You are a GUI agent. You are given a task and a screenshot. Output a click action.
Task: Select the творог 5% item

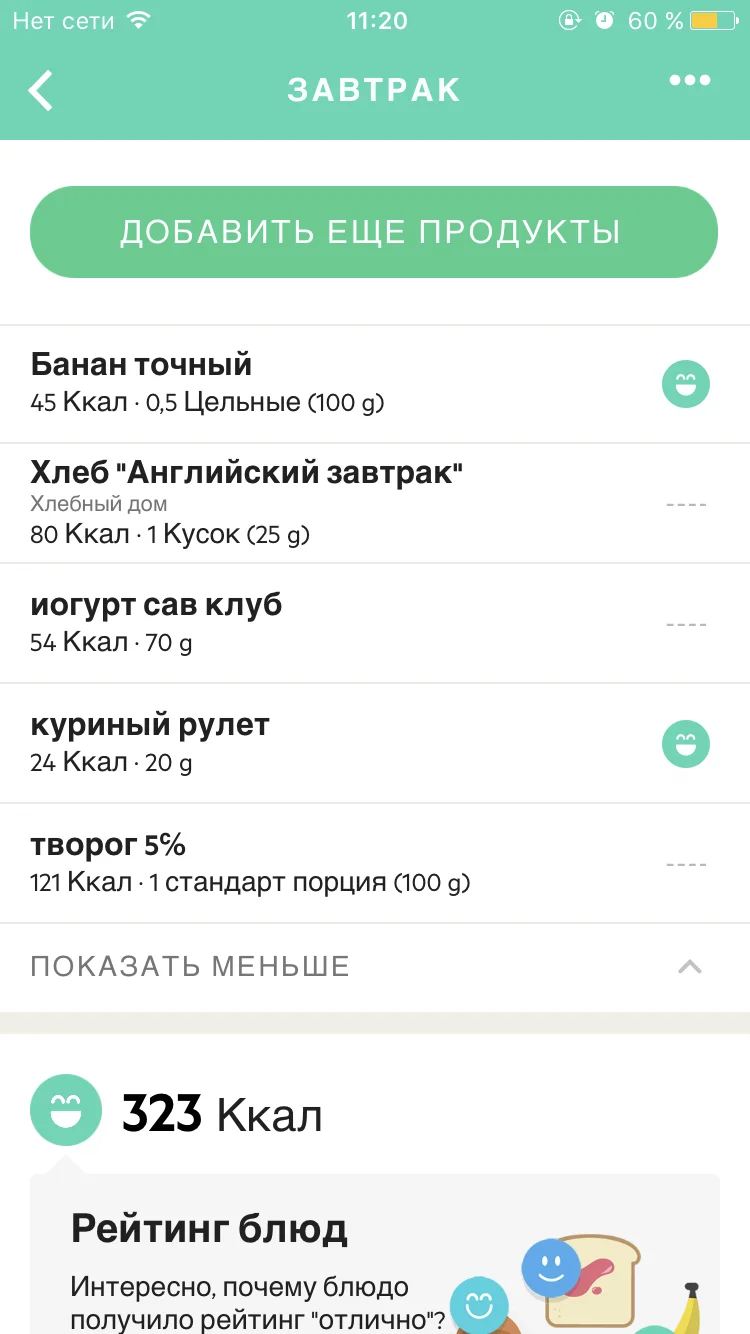tap(300, 863)
